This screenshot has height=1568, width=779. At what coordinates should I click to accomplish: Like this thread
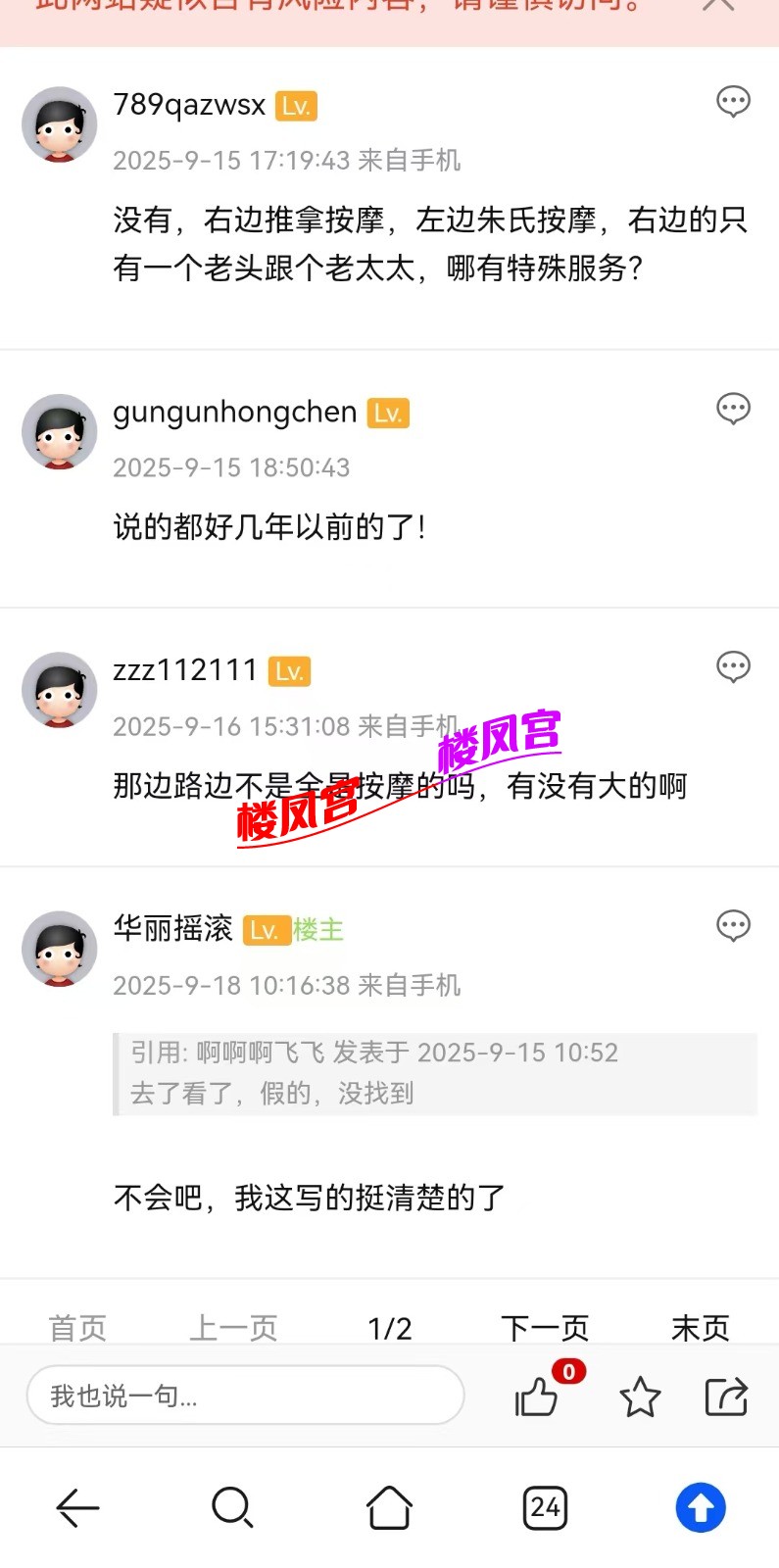(x=537, y=1396)
